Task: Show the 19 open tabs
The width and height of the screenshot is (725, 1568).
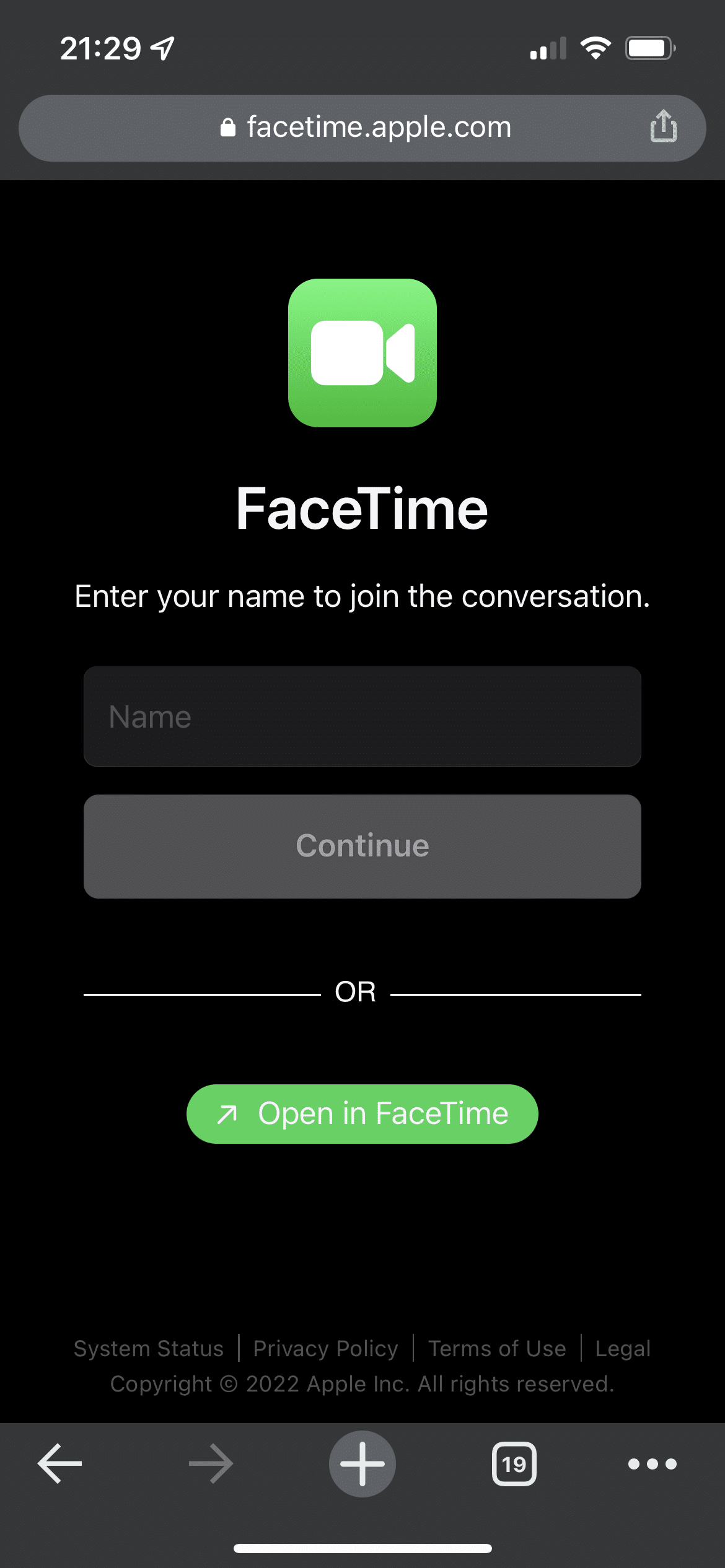Action: (514, 1463)
